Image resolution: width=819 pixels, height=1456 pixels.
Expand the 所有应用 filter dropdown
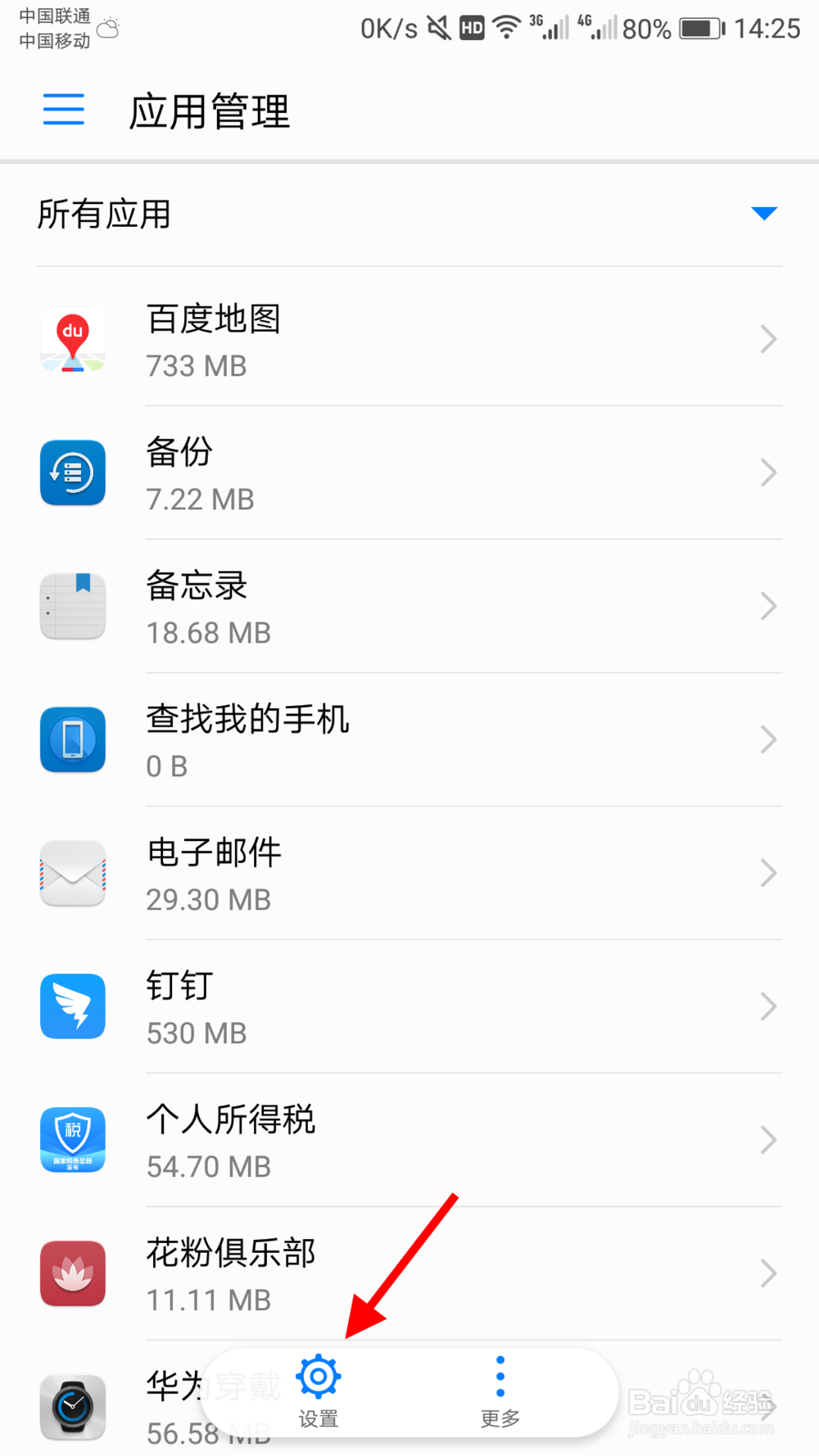tap(763, 213)
